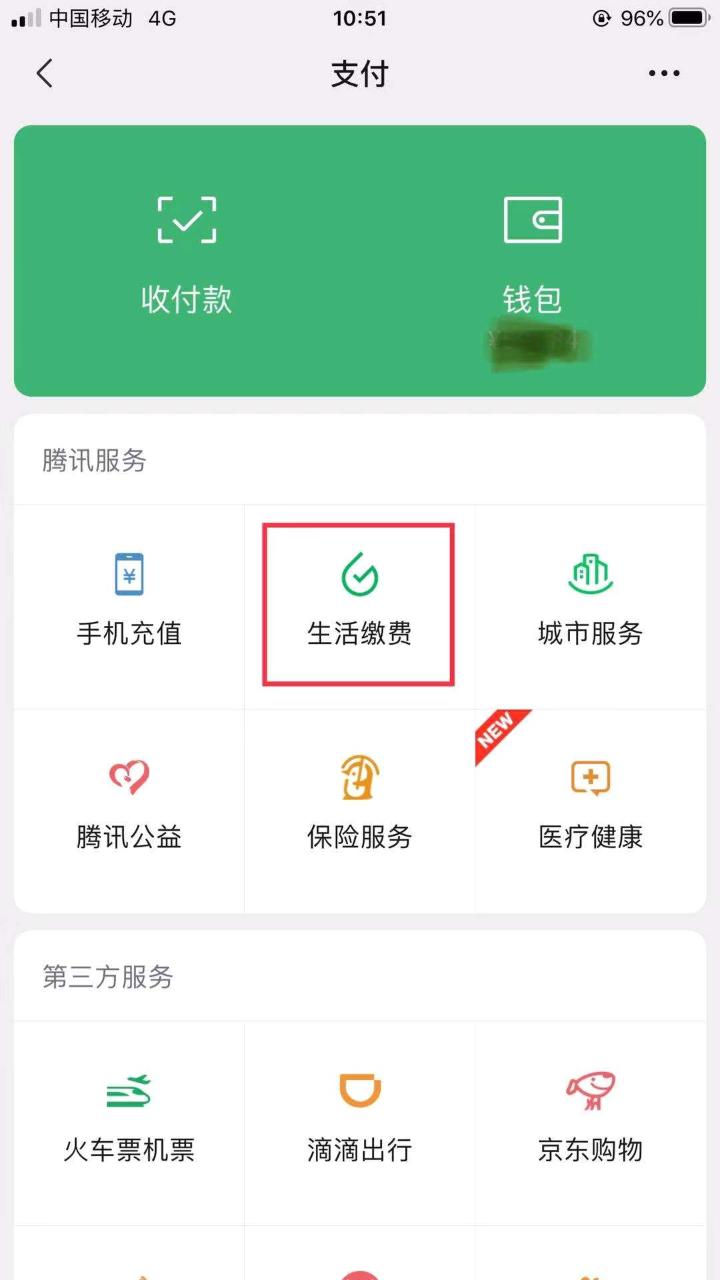Open 火车票机票 train and flight tickets
Image resolution: width=720 pixels, height=1280 pixels.
pos(129,1120)
